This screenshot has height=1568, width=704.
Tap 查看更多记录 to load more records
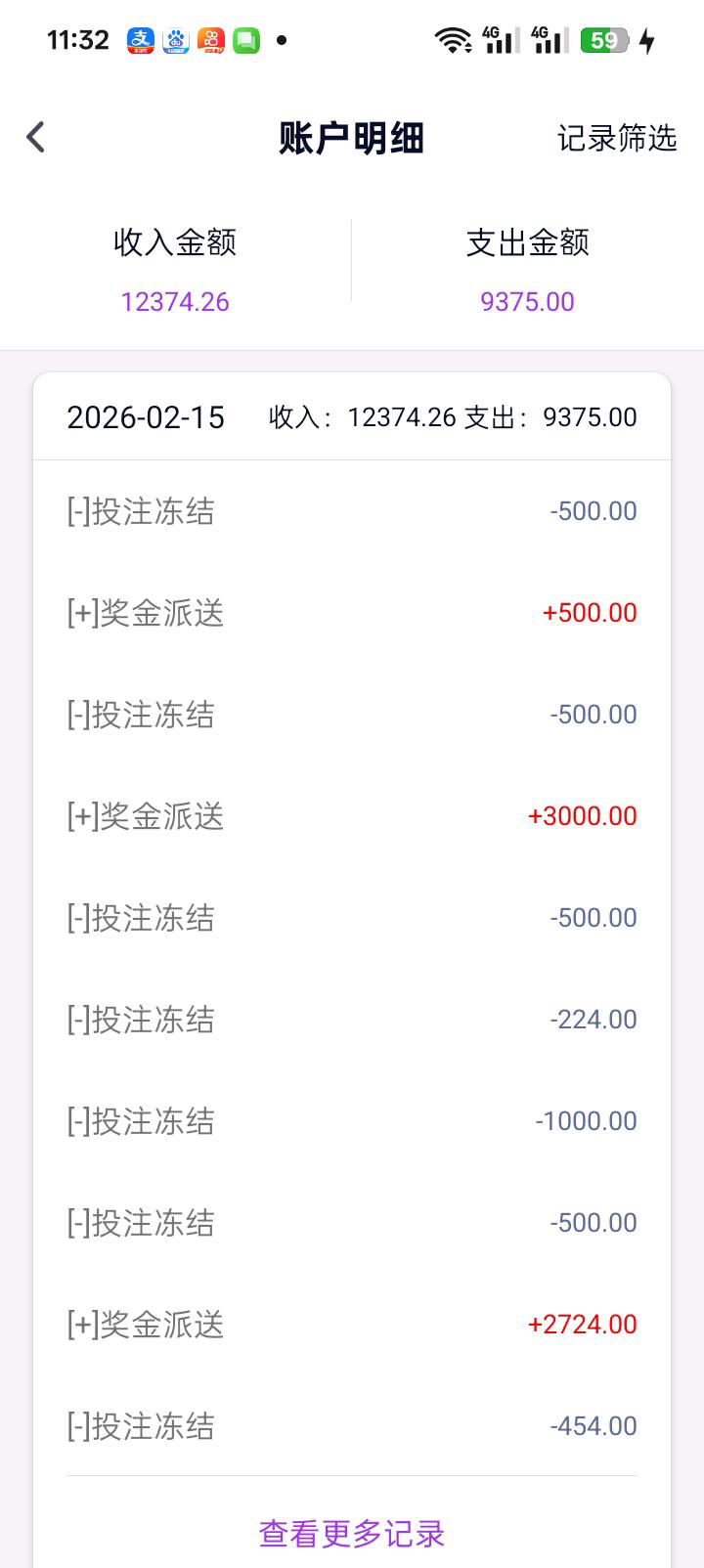[x=352, y=1533]
